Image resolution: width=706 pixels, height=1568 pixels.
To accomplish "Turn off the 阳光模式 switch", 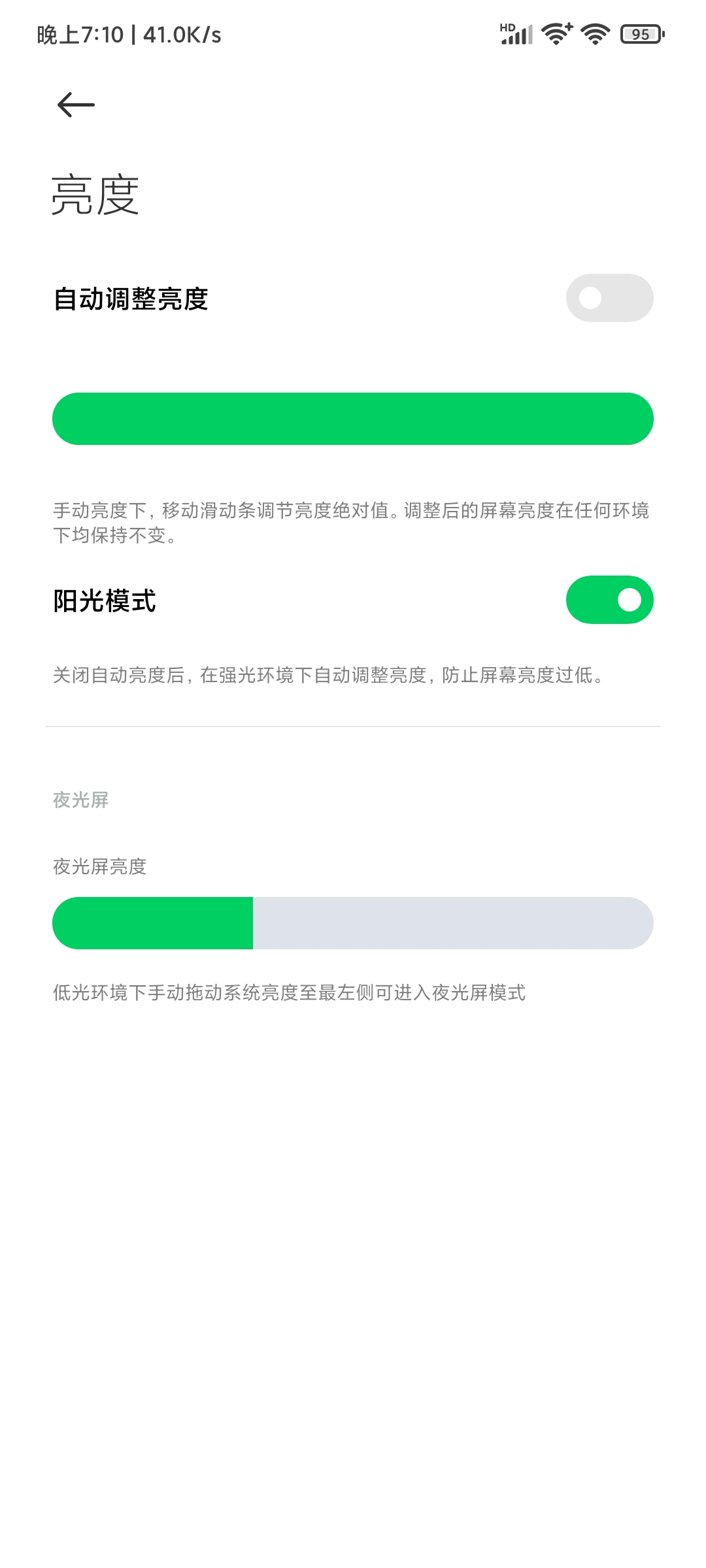I will click(609, 600).
